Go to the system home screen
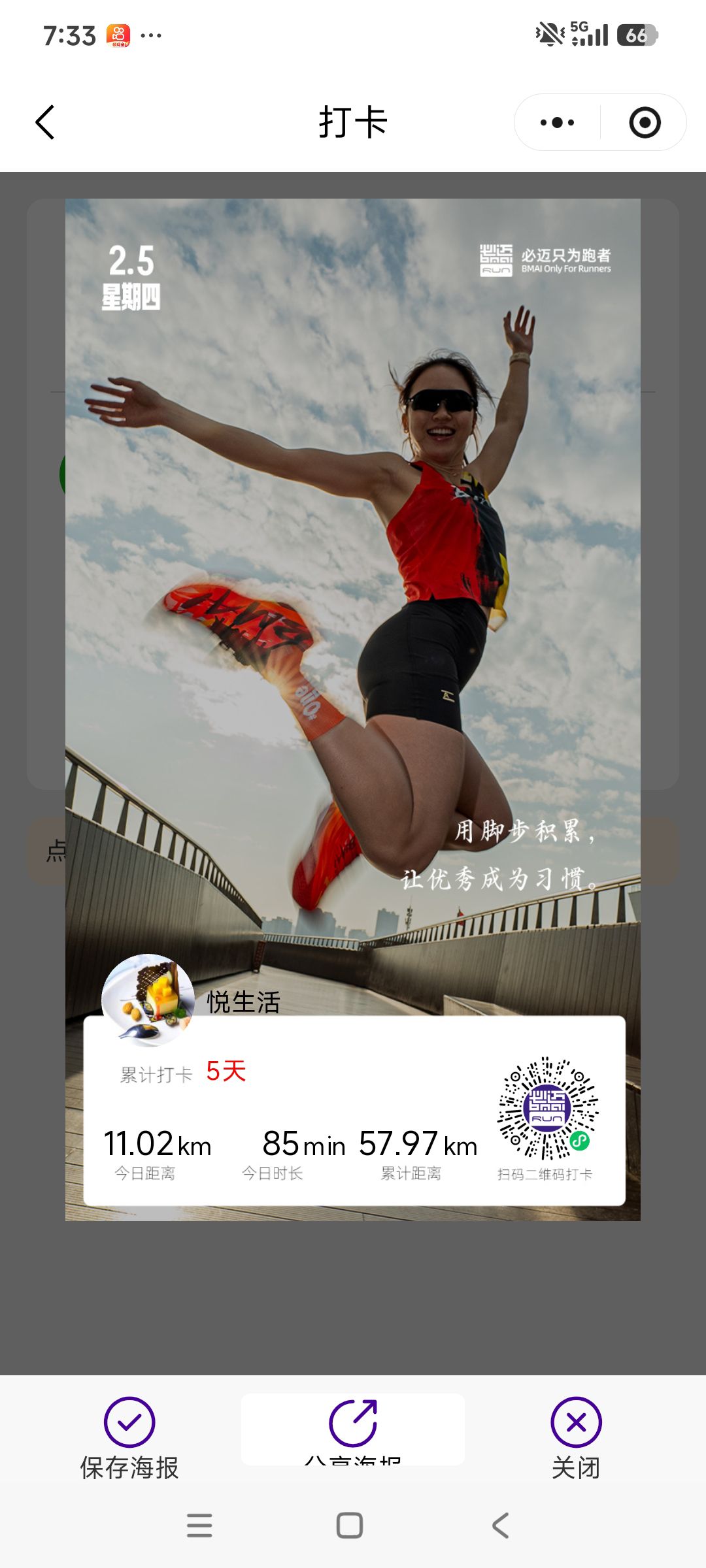 click(350, 1526)
